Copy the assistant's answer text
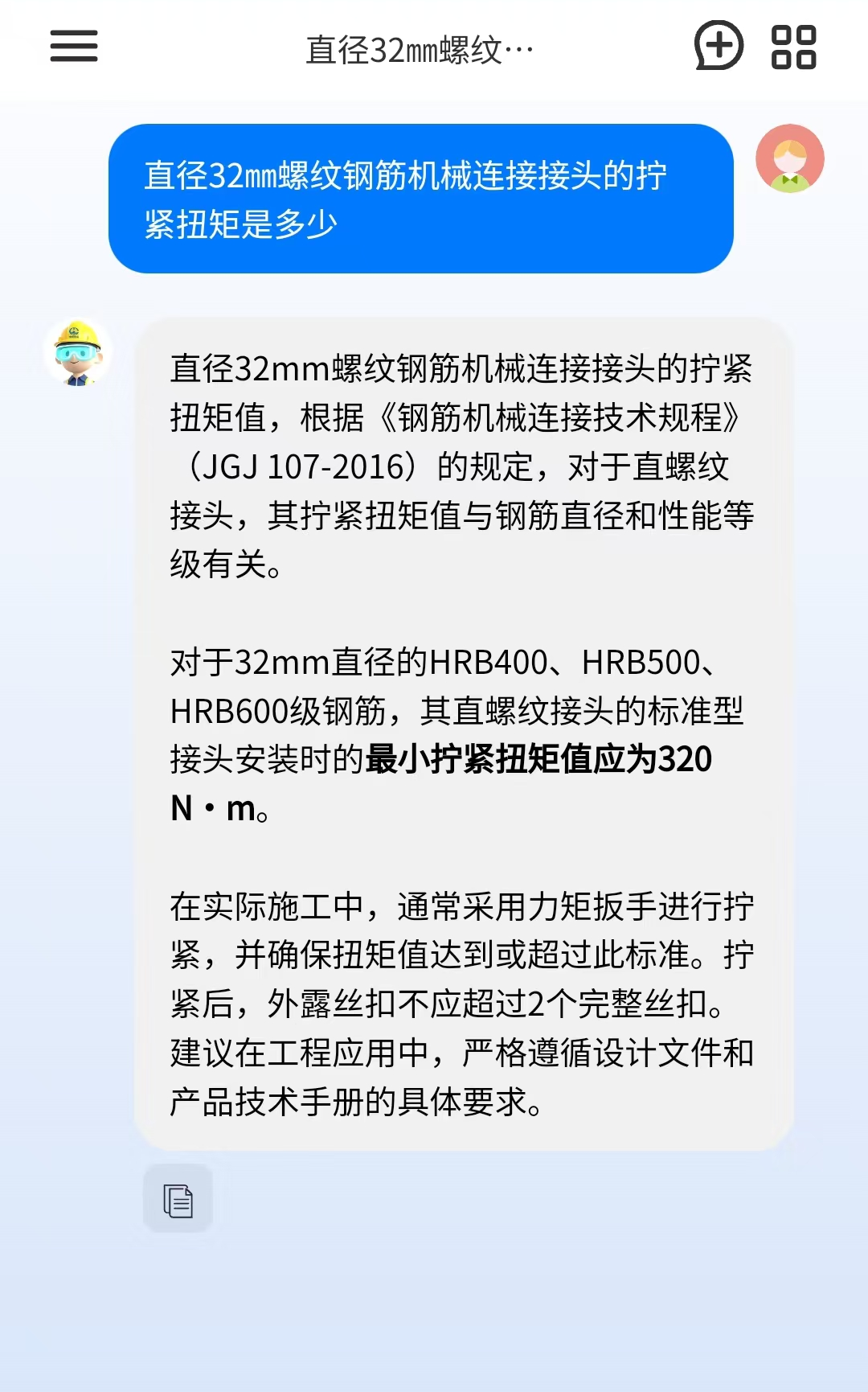The width and height of the screenshot is (868, 1392). 178,1199
